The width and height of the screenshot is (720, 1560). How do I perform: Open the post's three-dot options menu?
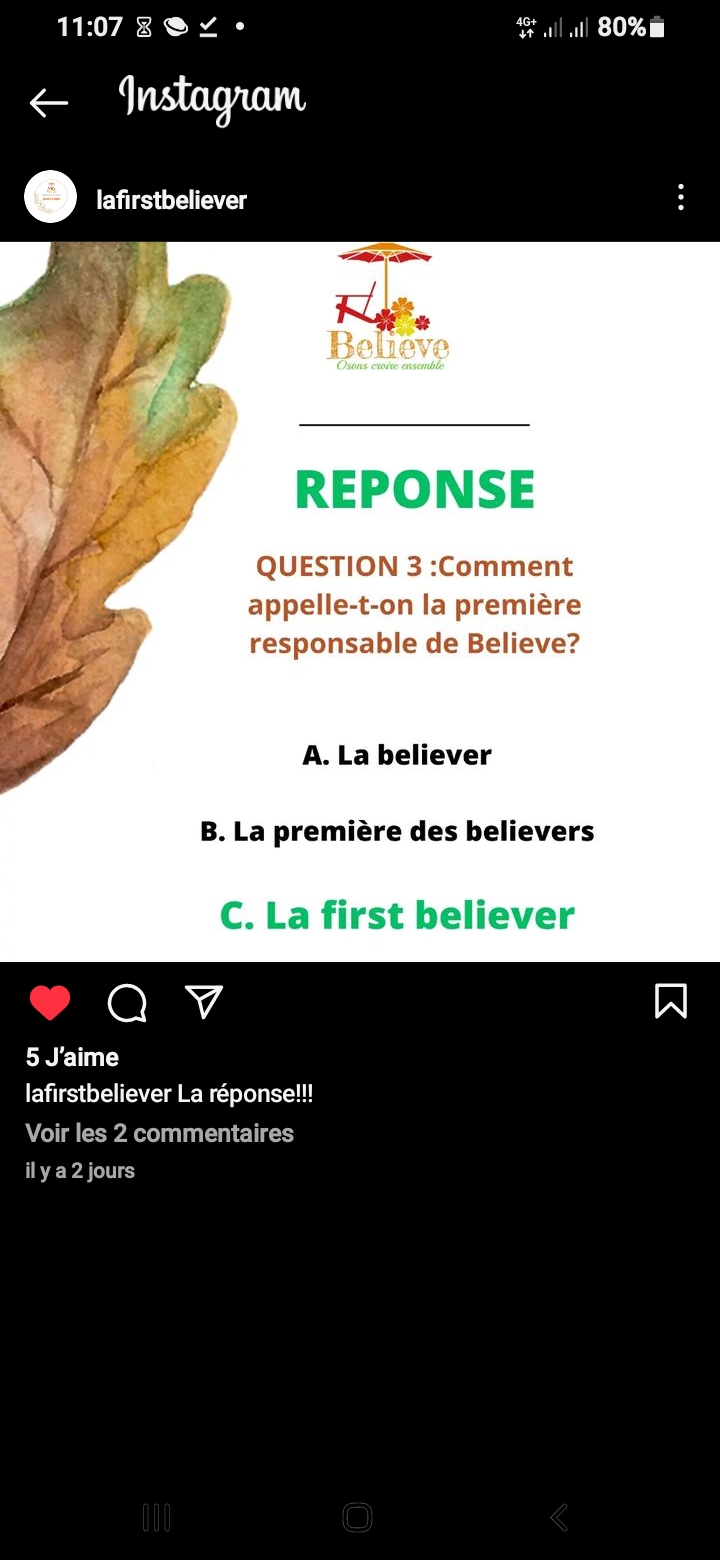[680, 197]
